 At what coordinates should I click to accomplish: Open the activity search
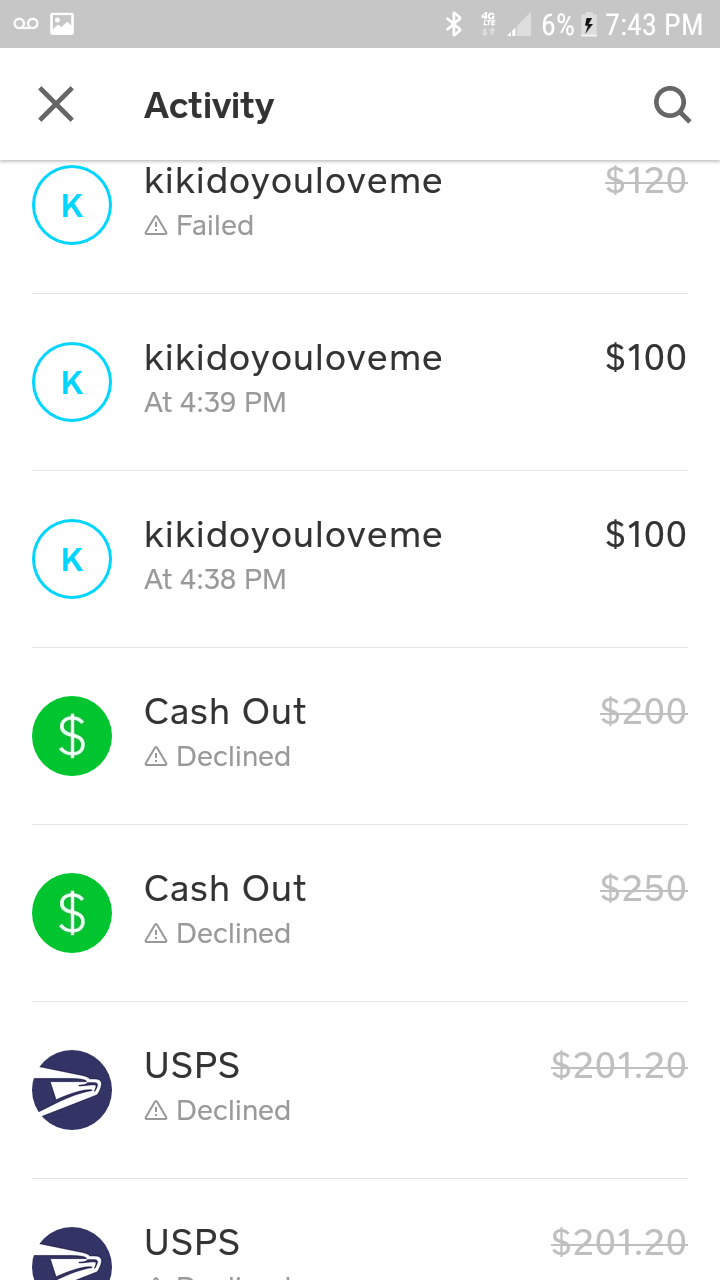tap(672, 104)
